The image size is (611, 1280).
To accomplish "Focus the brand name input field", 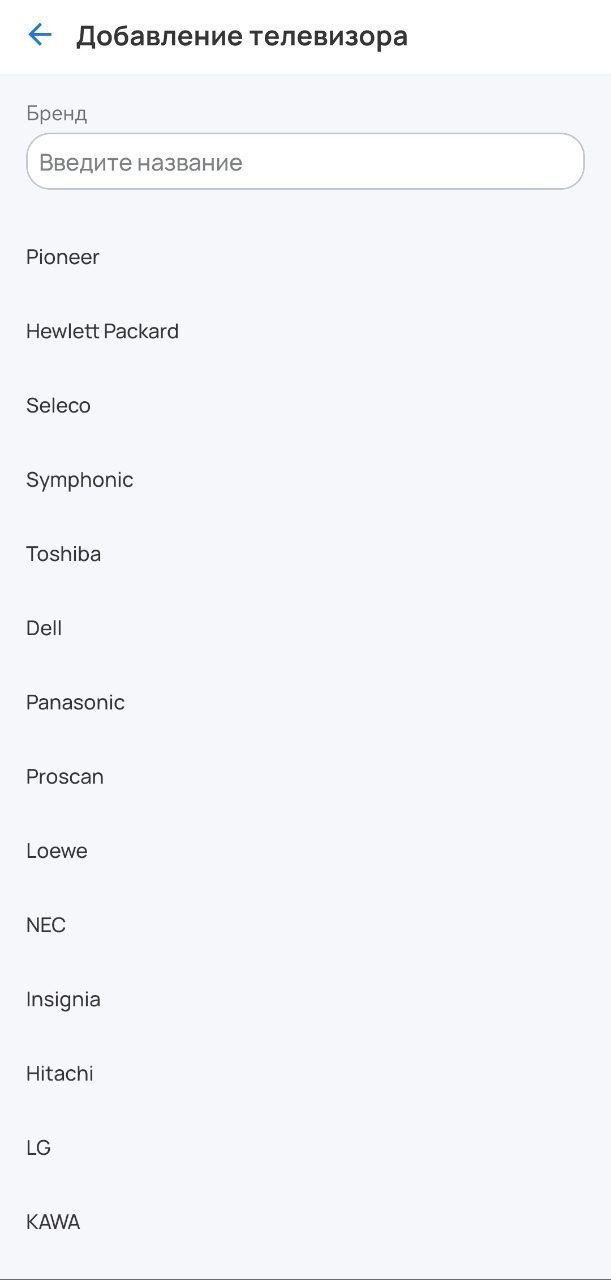I will click(305, 162).
